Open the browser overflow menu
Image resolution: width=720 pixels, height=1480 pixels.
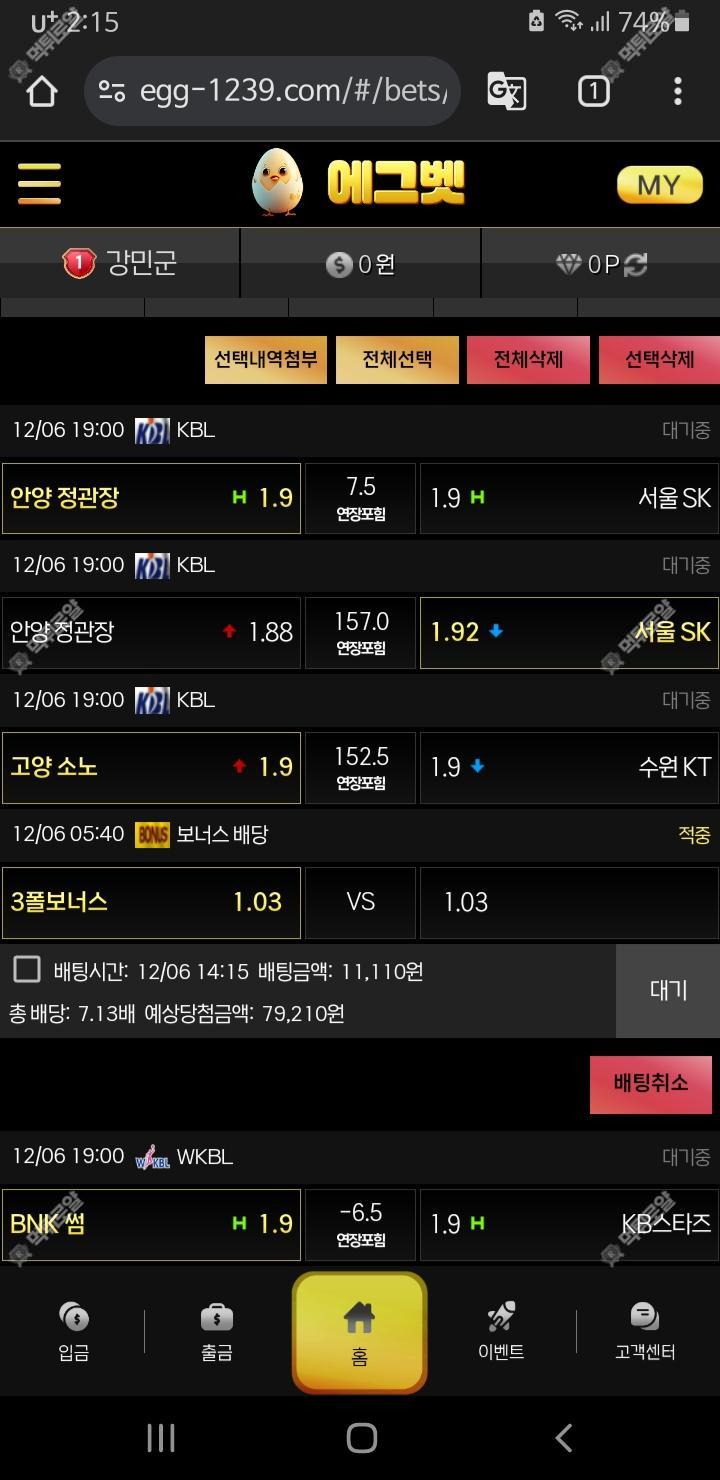(x=678, y=91)
